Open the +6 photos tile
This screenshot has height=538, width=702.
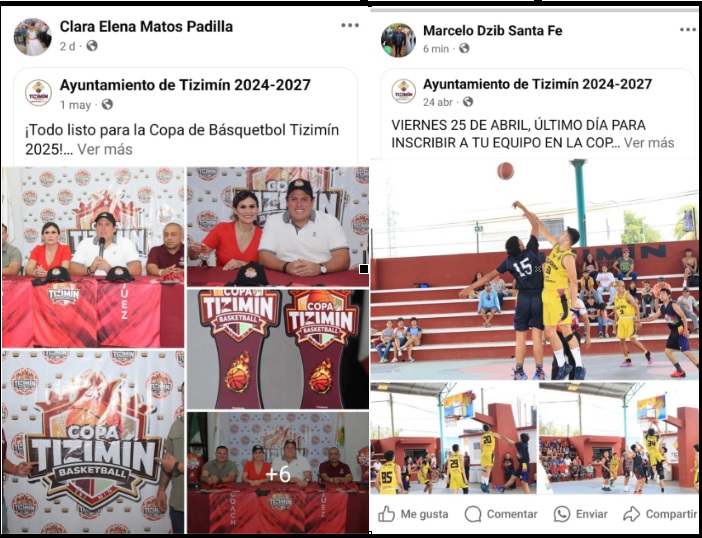[x=278, y=473]
